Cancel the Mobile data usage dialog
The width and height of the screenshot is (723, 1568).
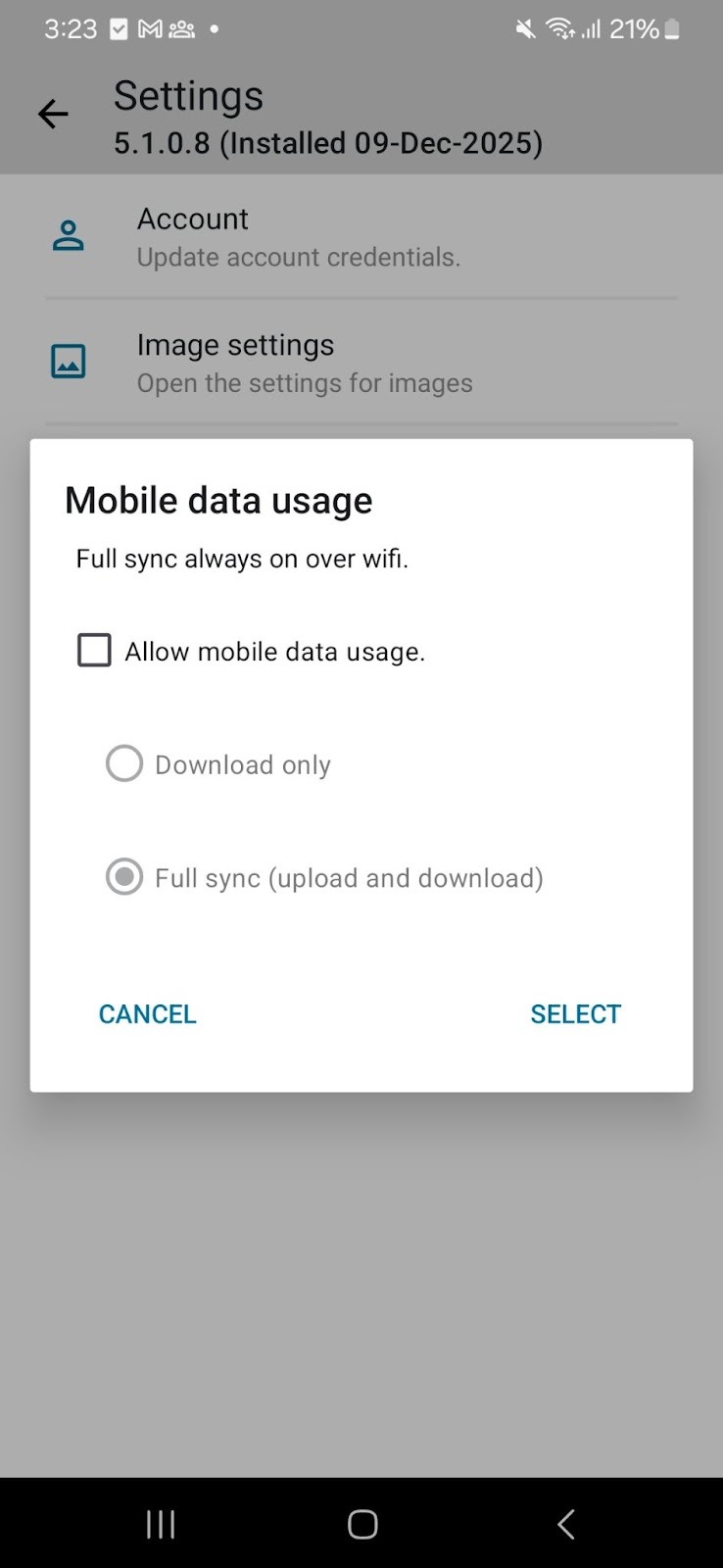pyautogui.click(x=147, y=1014)
